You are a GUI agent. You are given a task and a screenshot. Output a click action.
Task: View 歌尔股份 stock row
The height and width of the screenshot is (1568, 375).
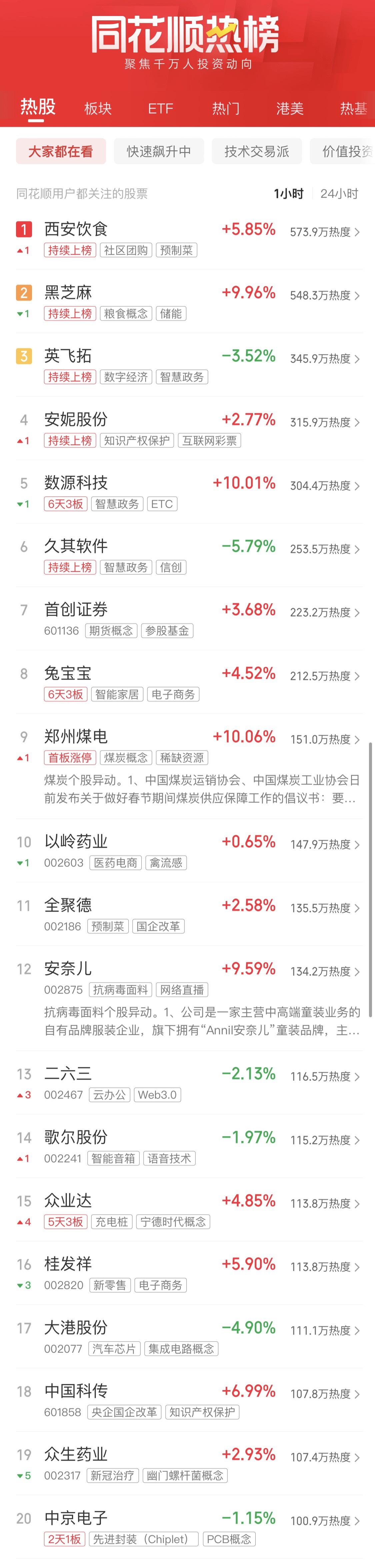[76, 1137]
